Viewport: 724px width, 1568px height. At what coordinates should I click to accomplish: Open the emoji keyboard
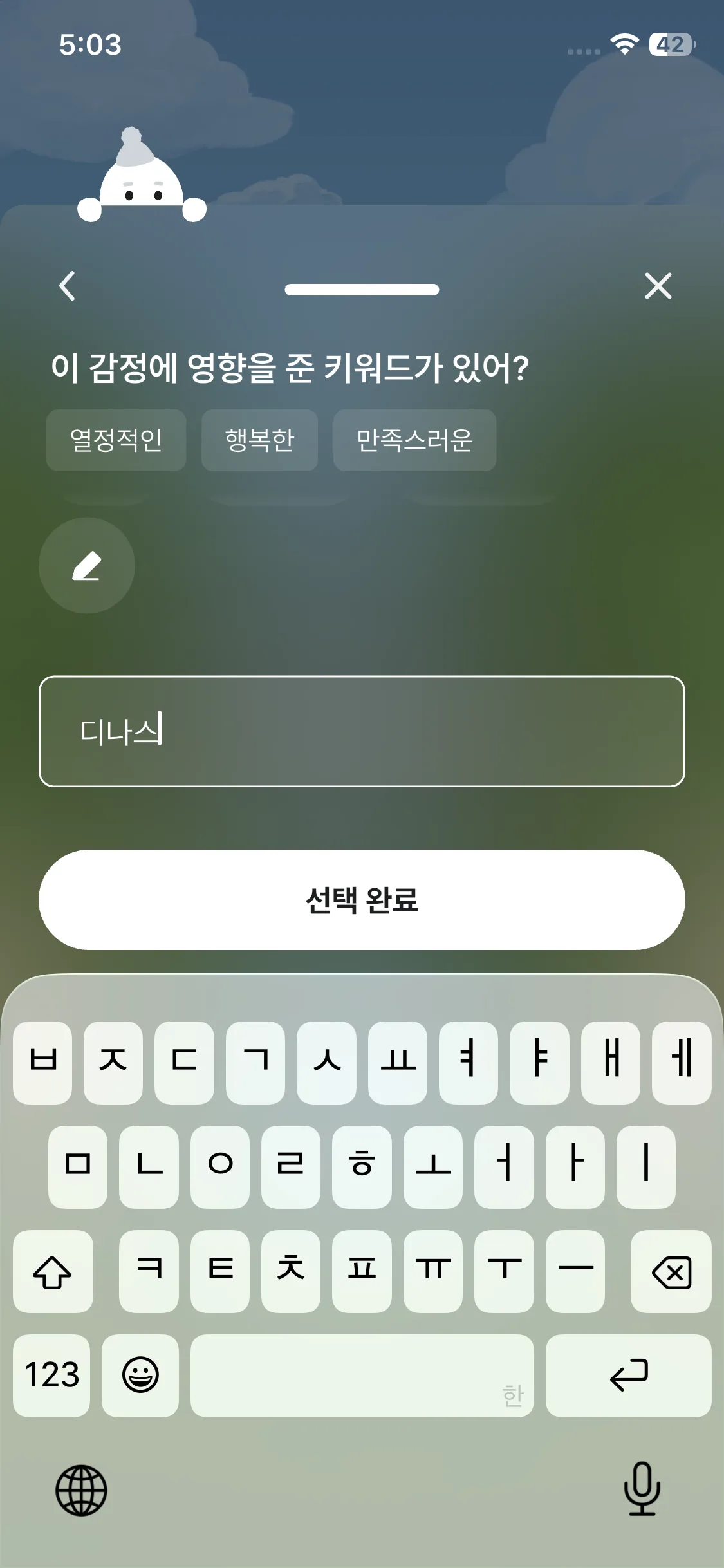[x=140, y=1376]
